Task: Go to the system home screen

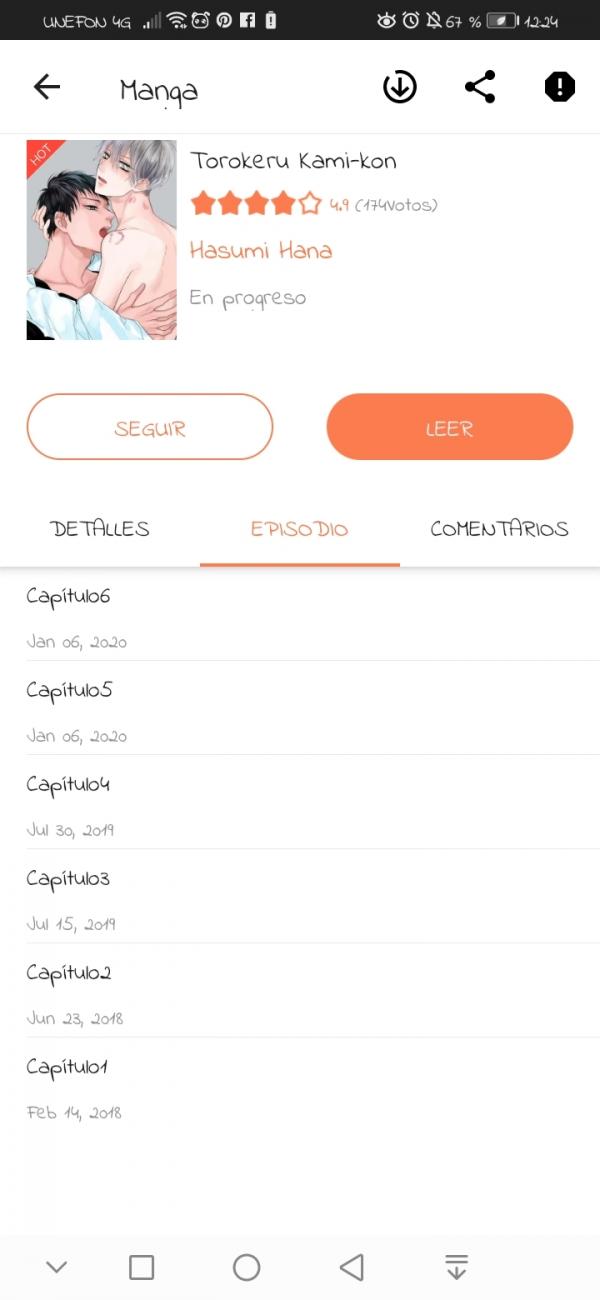Action: tap(246, 1268)
